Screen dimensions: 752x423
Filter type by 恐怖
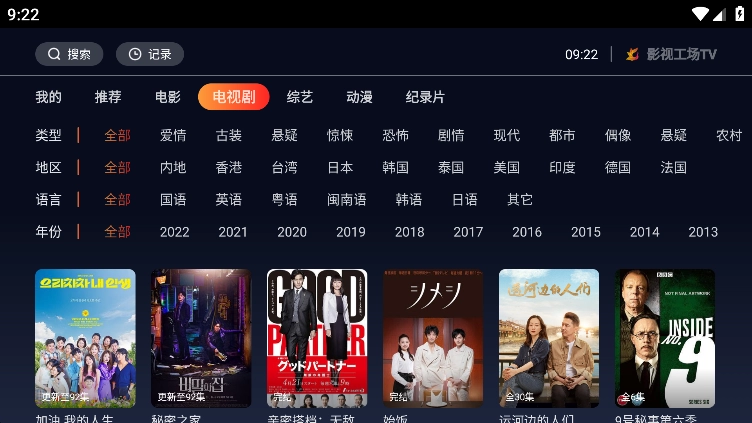point(395,135)
